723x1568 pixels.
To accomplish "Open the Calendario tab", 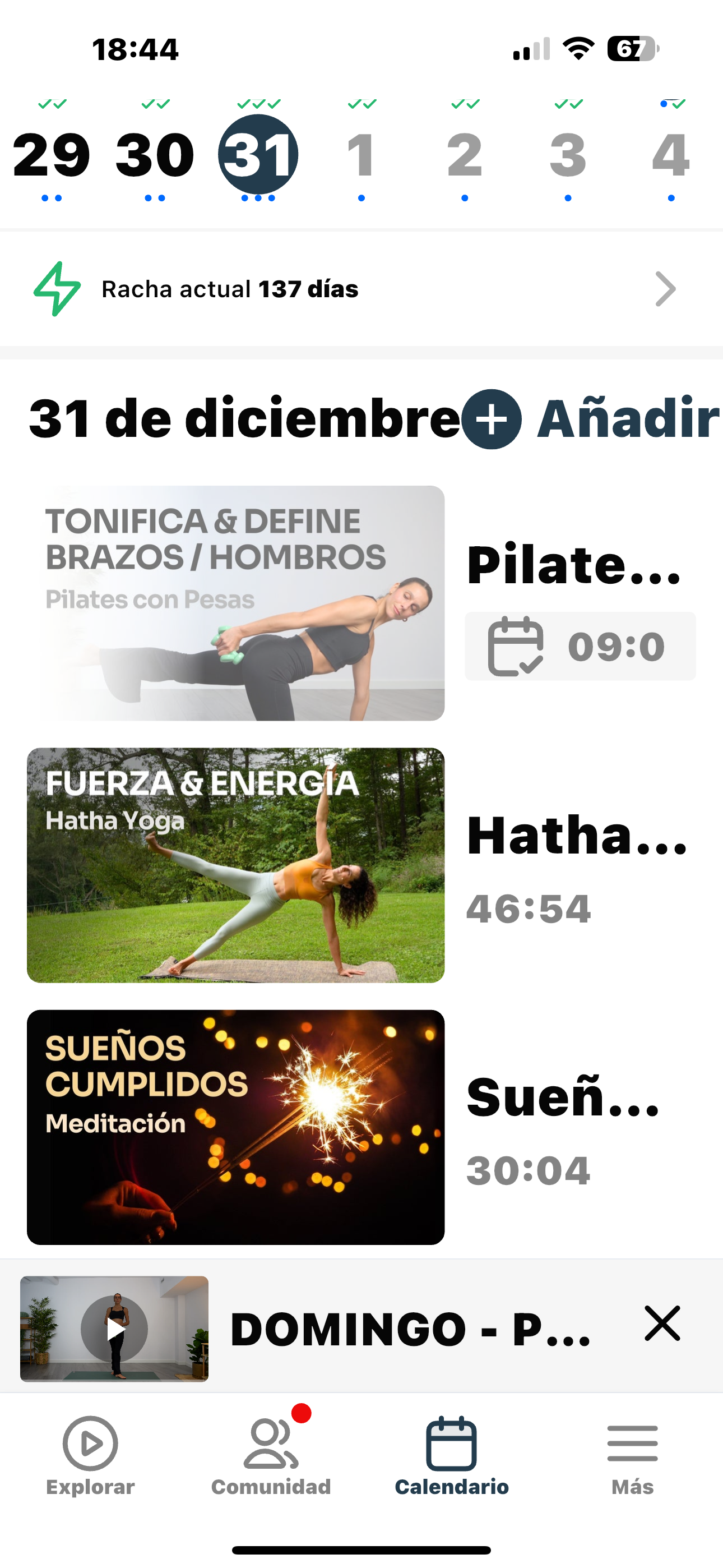I will [452, 1455].
